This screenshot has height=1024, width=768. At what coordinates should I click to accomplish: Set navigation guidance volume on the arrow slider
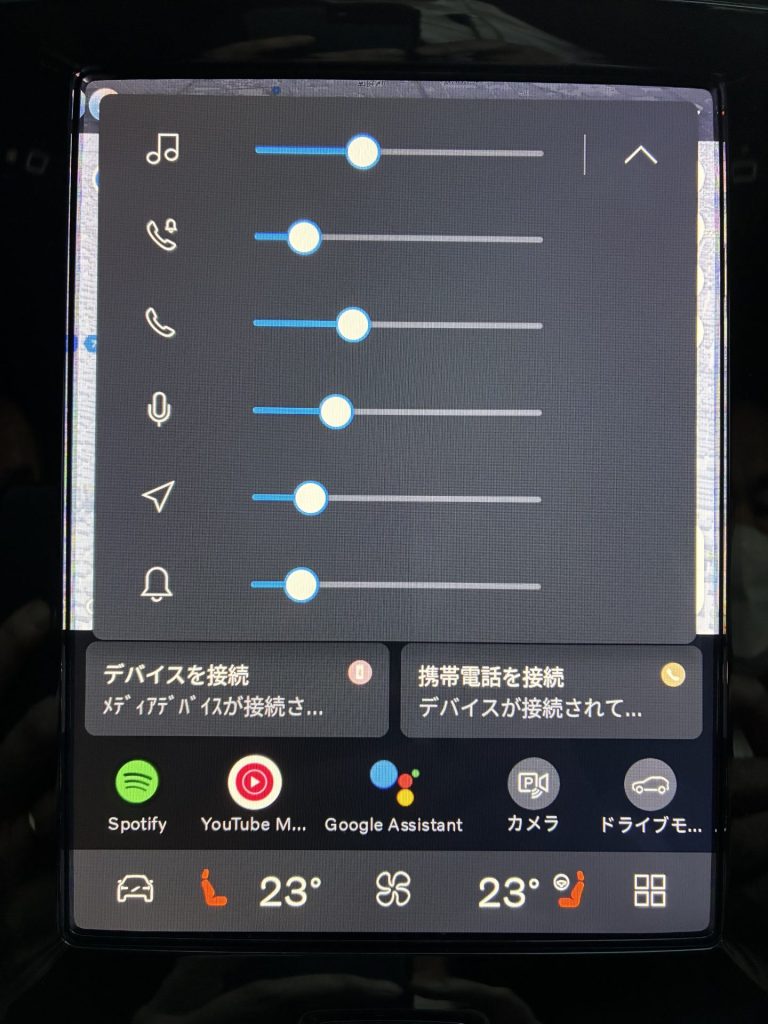[310, 498]
